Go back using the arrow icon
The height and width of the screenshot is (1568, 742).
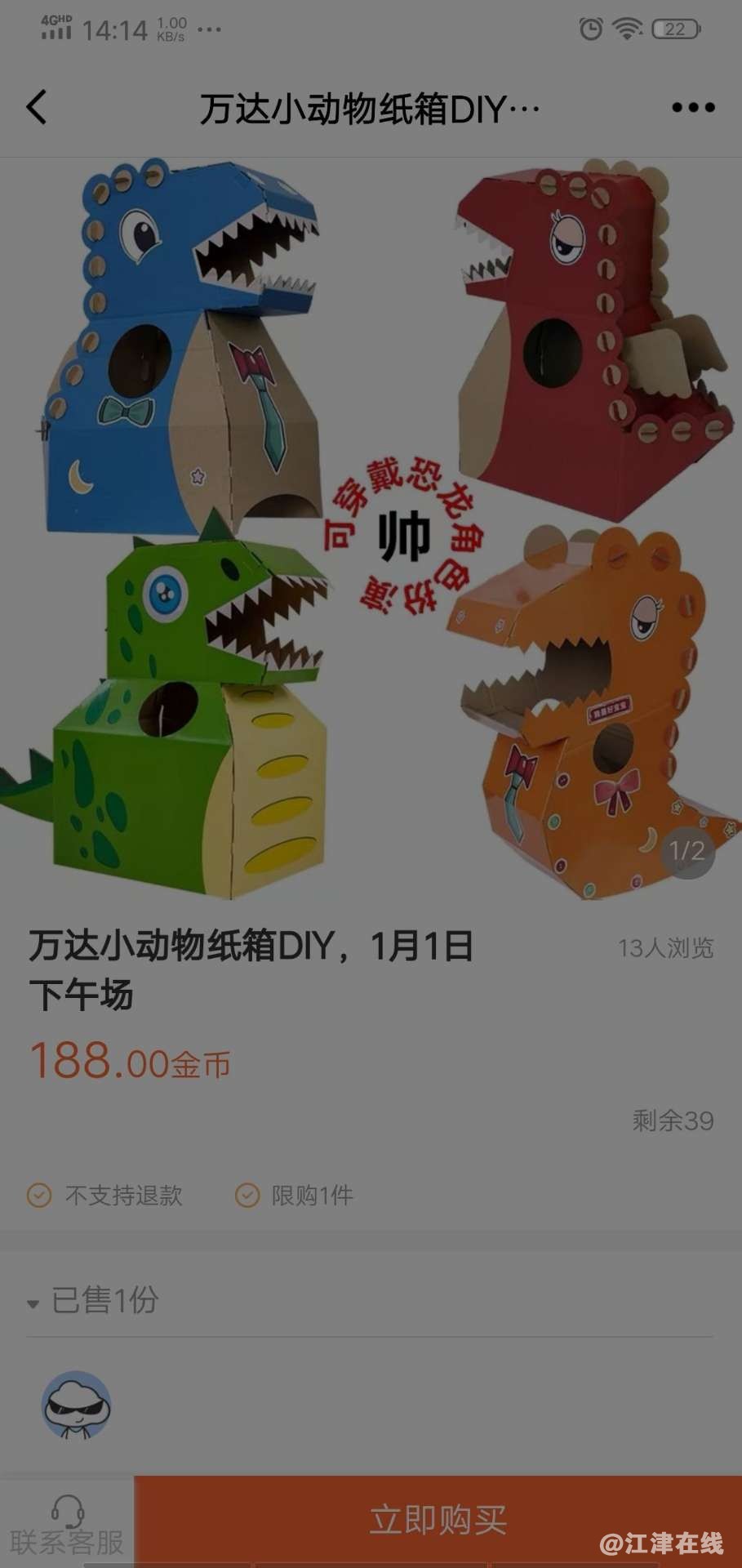(38, 107)
